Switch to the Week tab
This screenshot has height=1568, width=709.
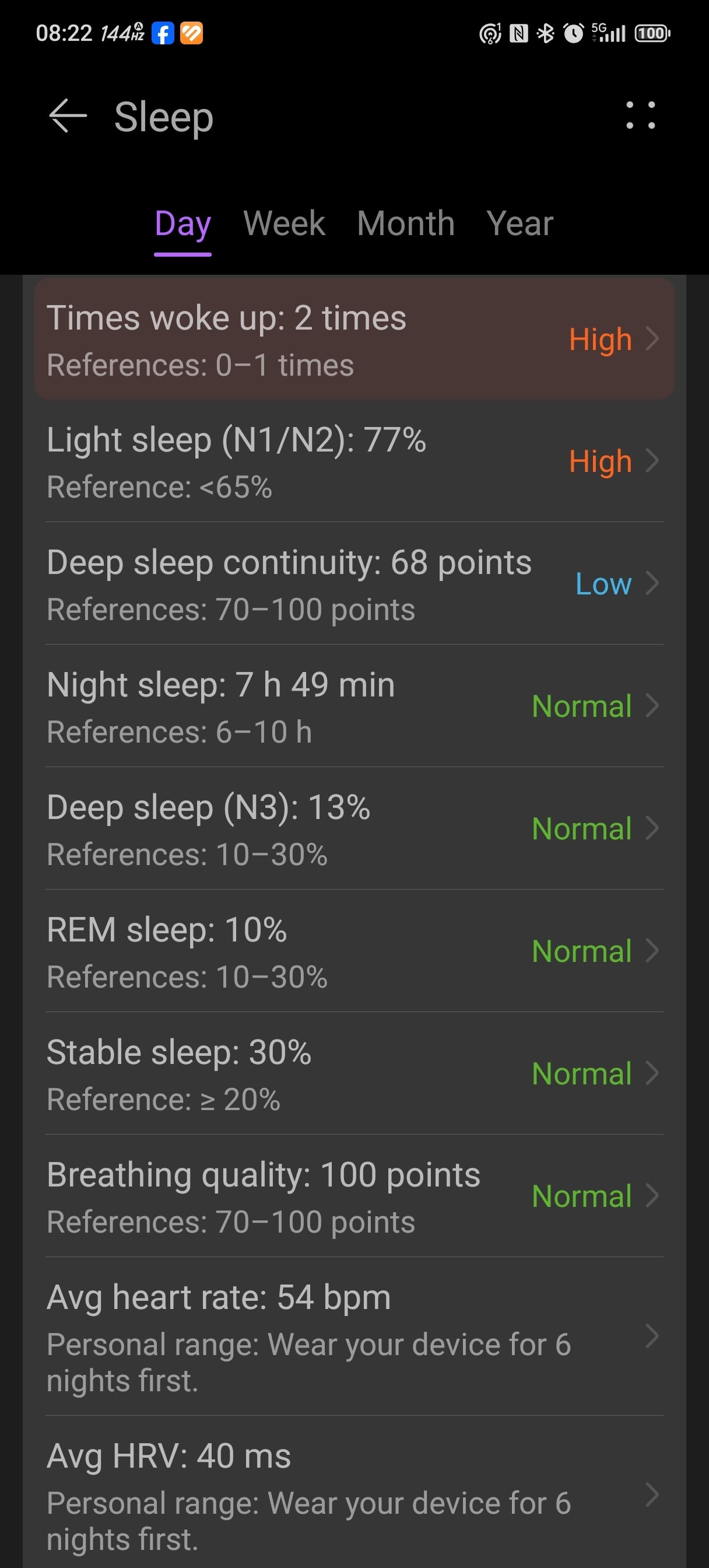click(x=284, y=224)
